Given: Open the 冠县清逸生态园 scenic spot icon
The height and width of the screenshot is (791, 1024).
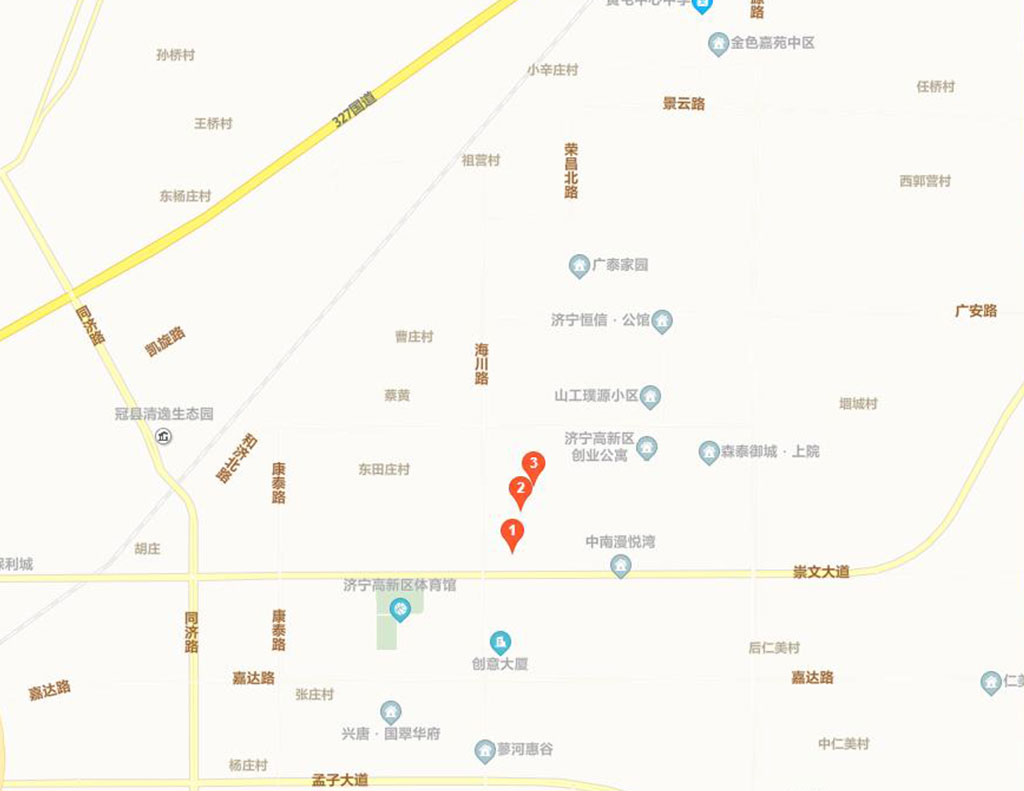Looking at the screenshot, I should pos(164,436).
